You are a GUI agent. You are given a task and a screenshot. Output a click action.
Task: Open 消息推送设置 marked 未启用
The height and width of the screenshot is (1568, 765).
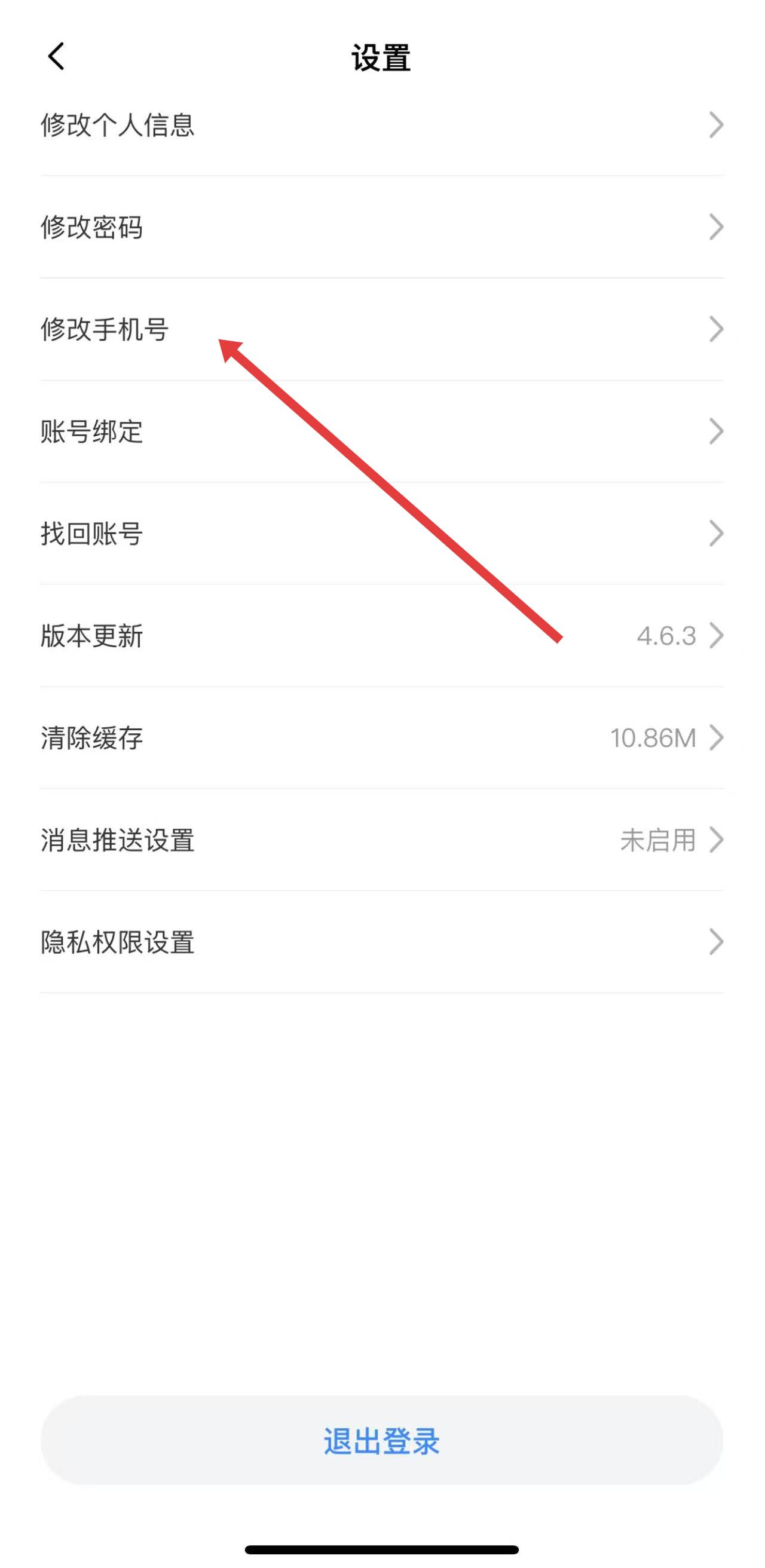(381, 840)
